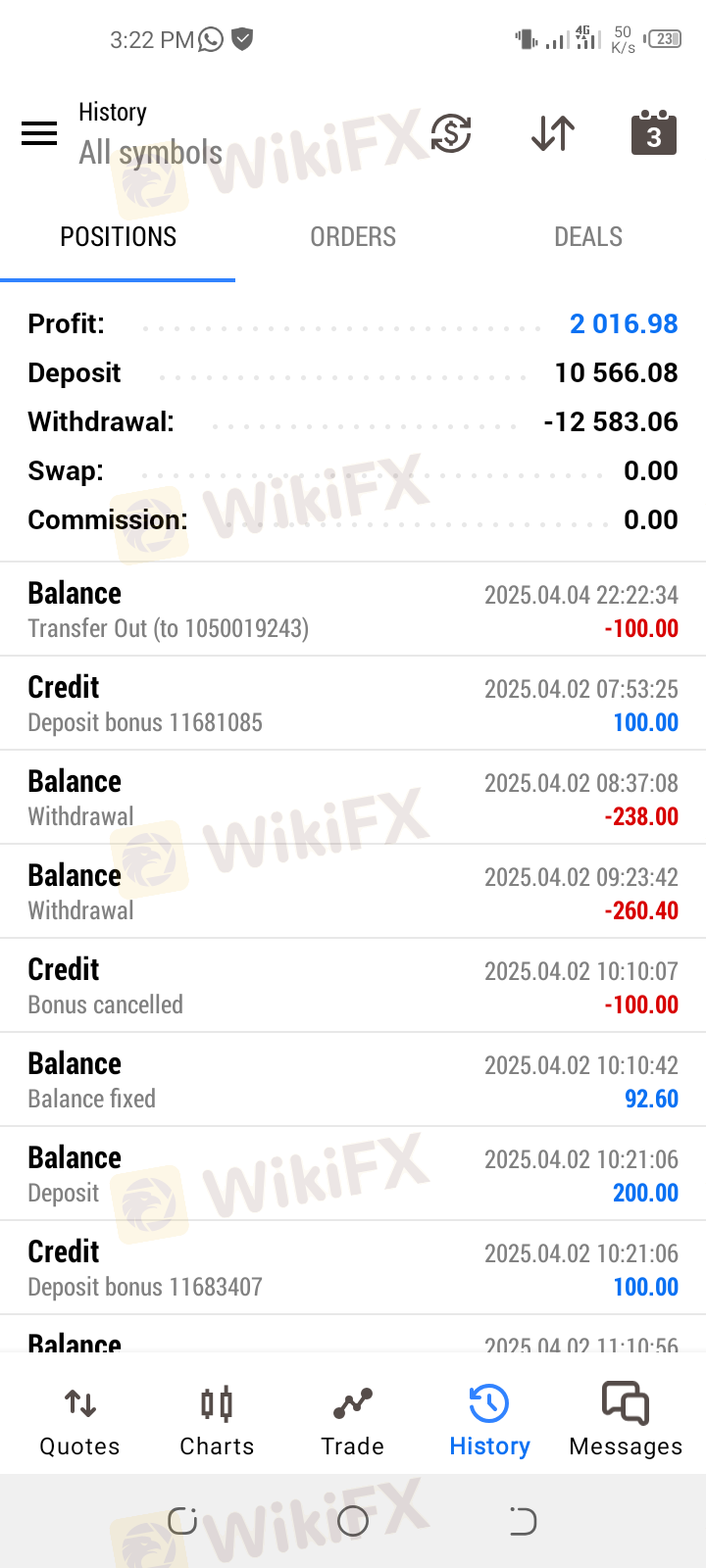Viewport: 706px width, 1568px height.
Task: Tap the dollar symbol filter icon
Action: pos(451,133)
